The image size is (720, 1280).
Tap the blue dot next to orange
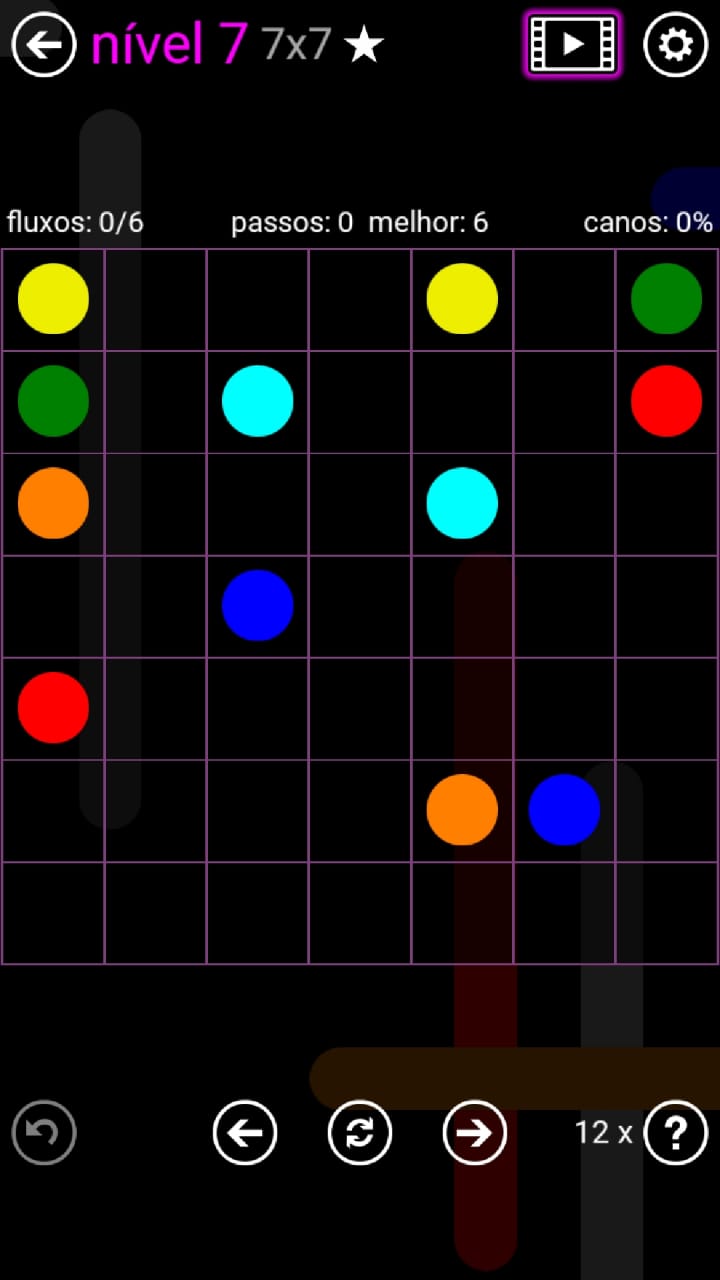click(564, 809)
